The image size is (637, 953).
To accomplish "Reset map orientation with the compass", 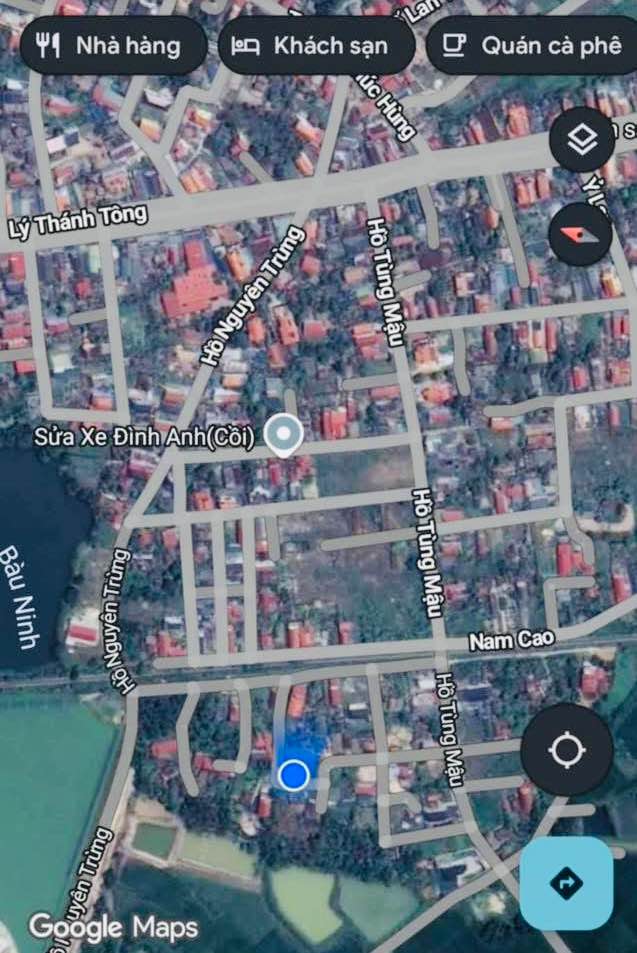I will (x=581, y=233).
